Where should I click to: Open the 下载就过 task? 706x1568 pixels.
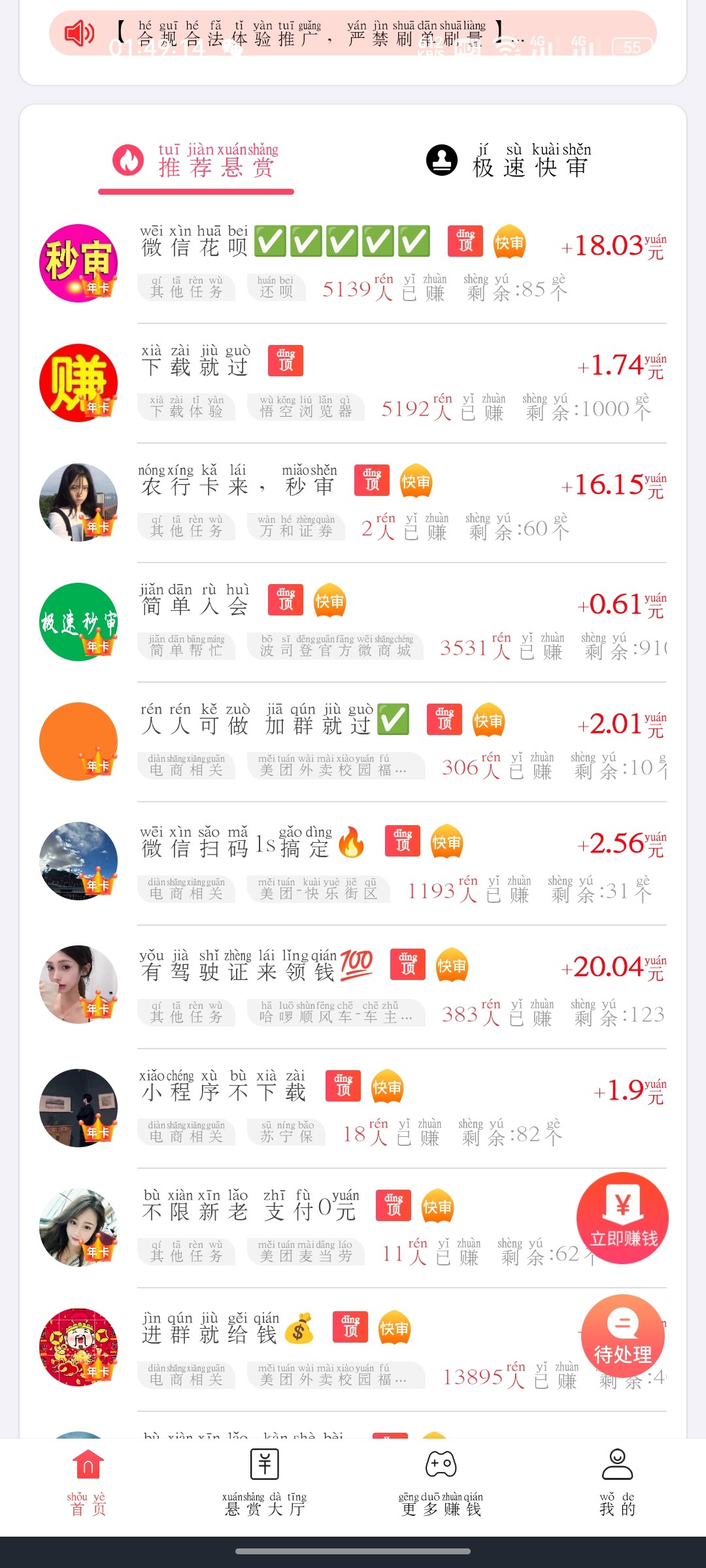pyautogui.click(x=195, y=367)
